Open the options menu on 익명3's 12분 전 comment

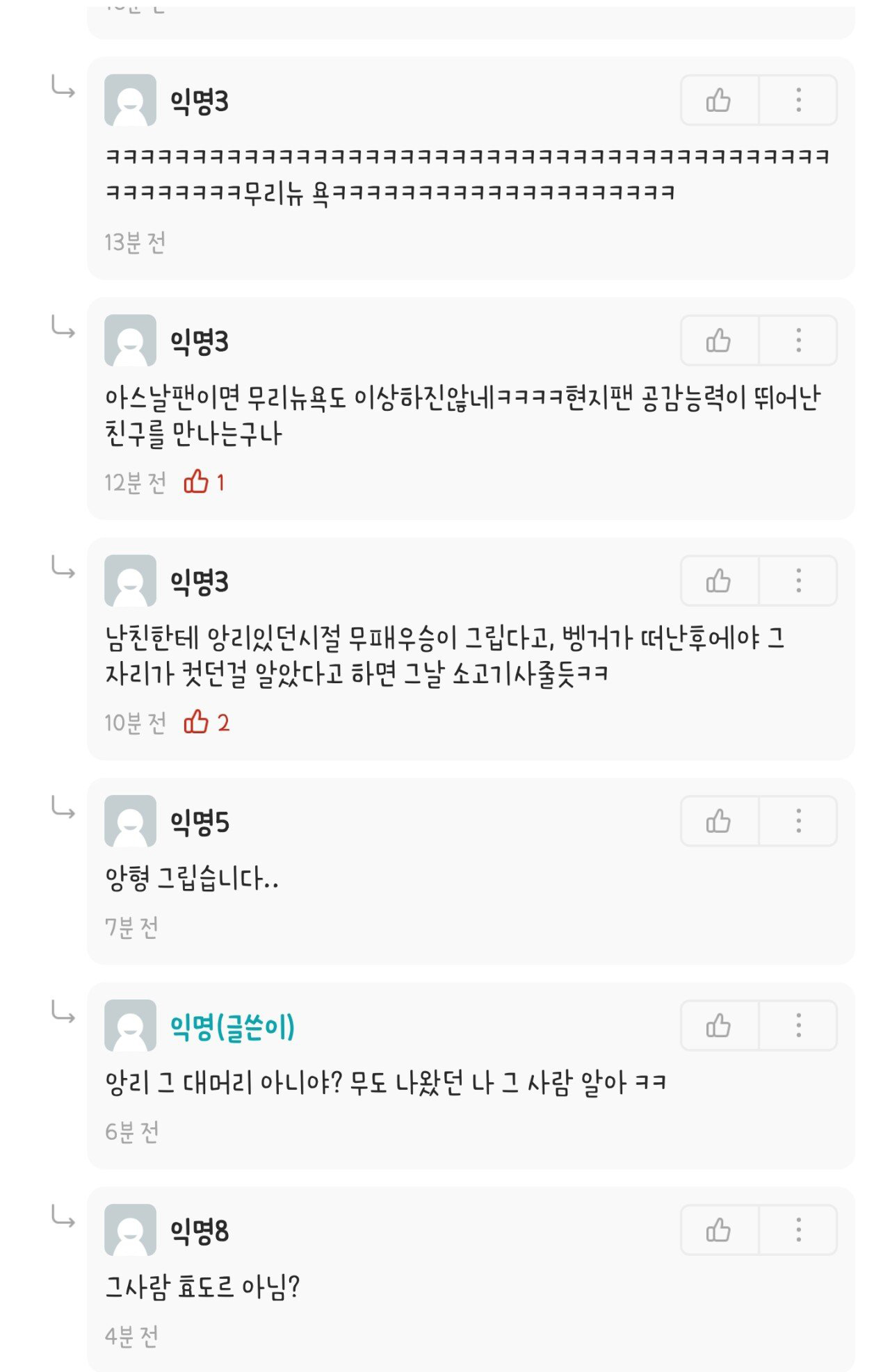click(798, 341)
